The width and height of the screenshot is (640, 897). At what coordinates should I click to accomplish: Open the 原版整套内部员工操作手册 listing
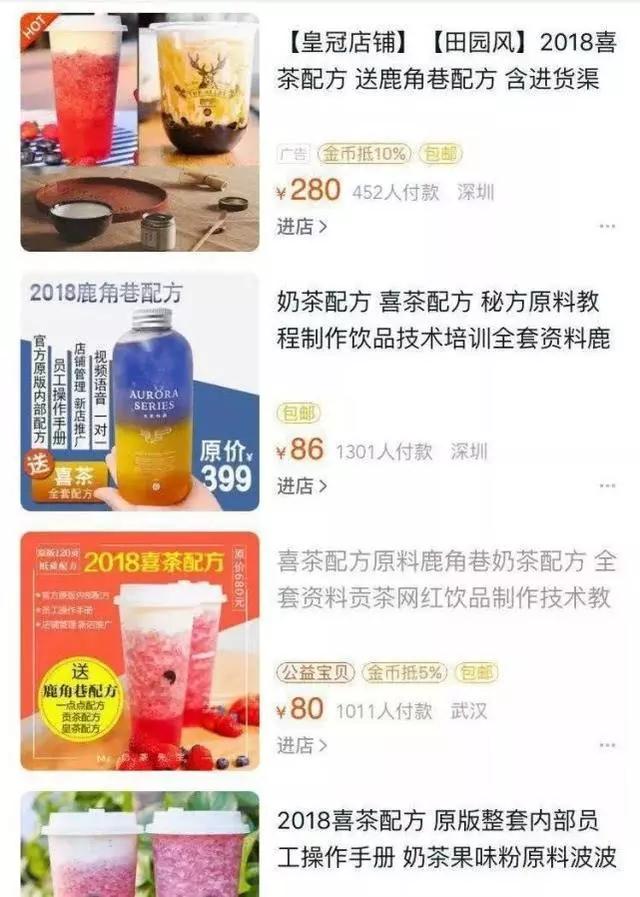point(446,838)
